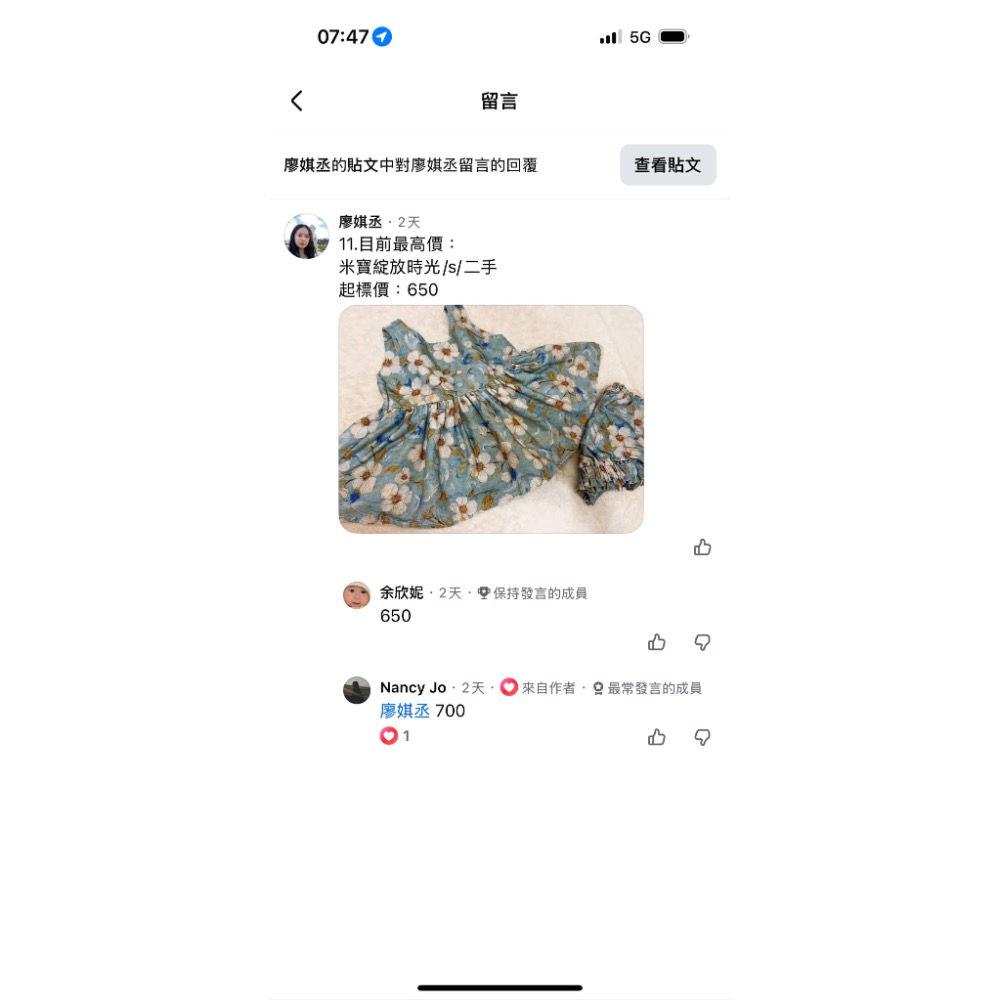Open the floral dress photo in the comment
The height and width of the screenshot is (1000, 1000).
coord(491,419)
